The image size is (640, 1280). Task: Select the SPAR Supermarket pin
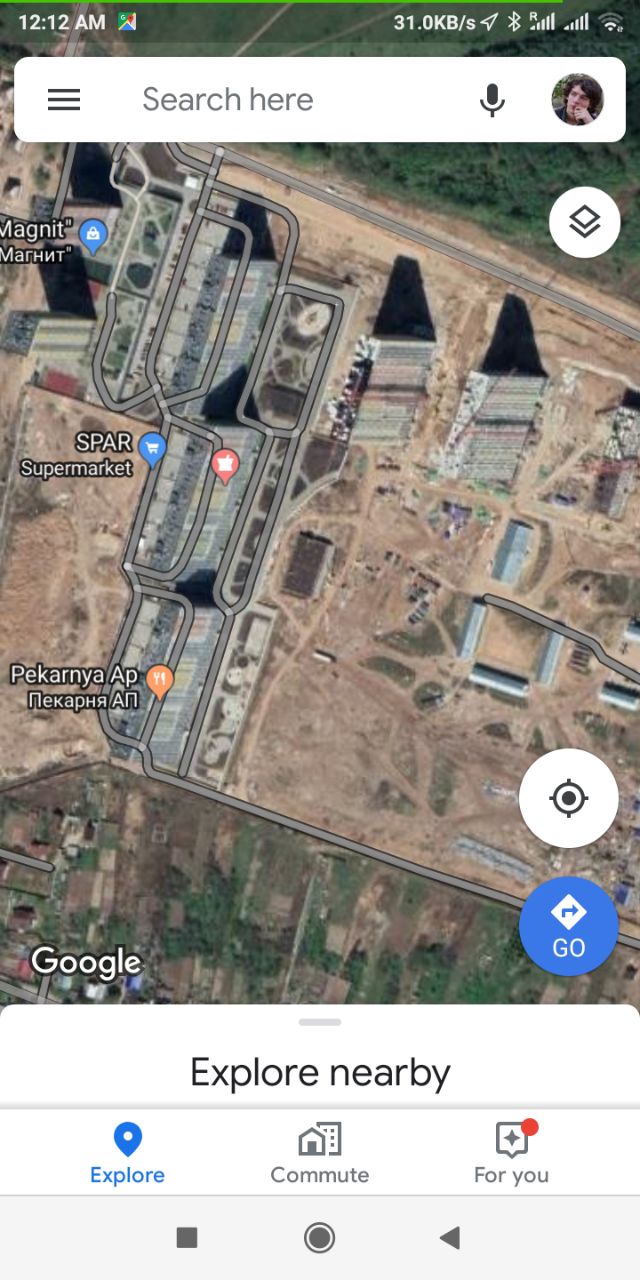click(x=152, y=449)
